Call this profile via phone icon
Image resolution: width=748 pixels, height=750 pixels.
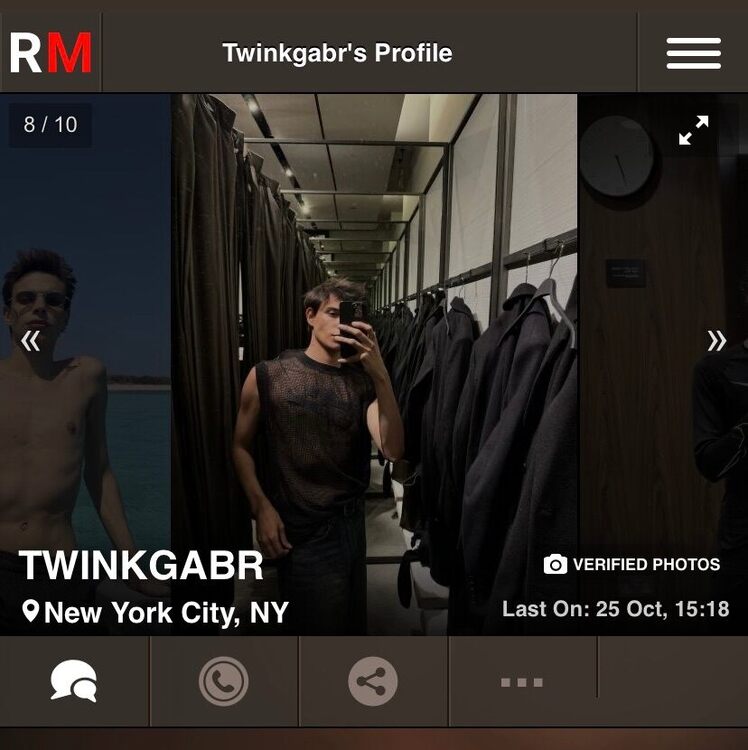click(x=223, y=682)
